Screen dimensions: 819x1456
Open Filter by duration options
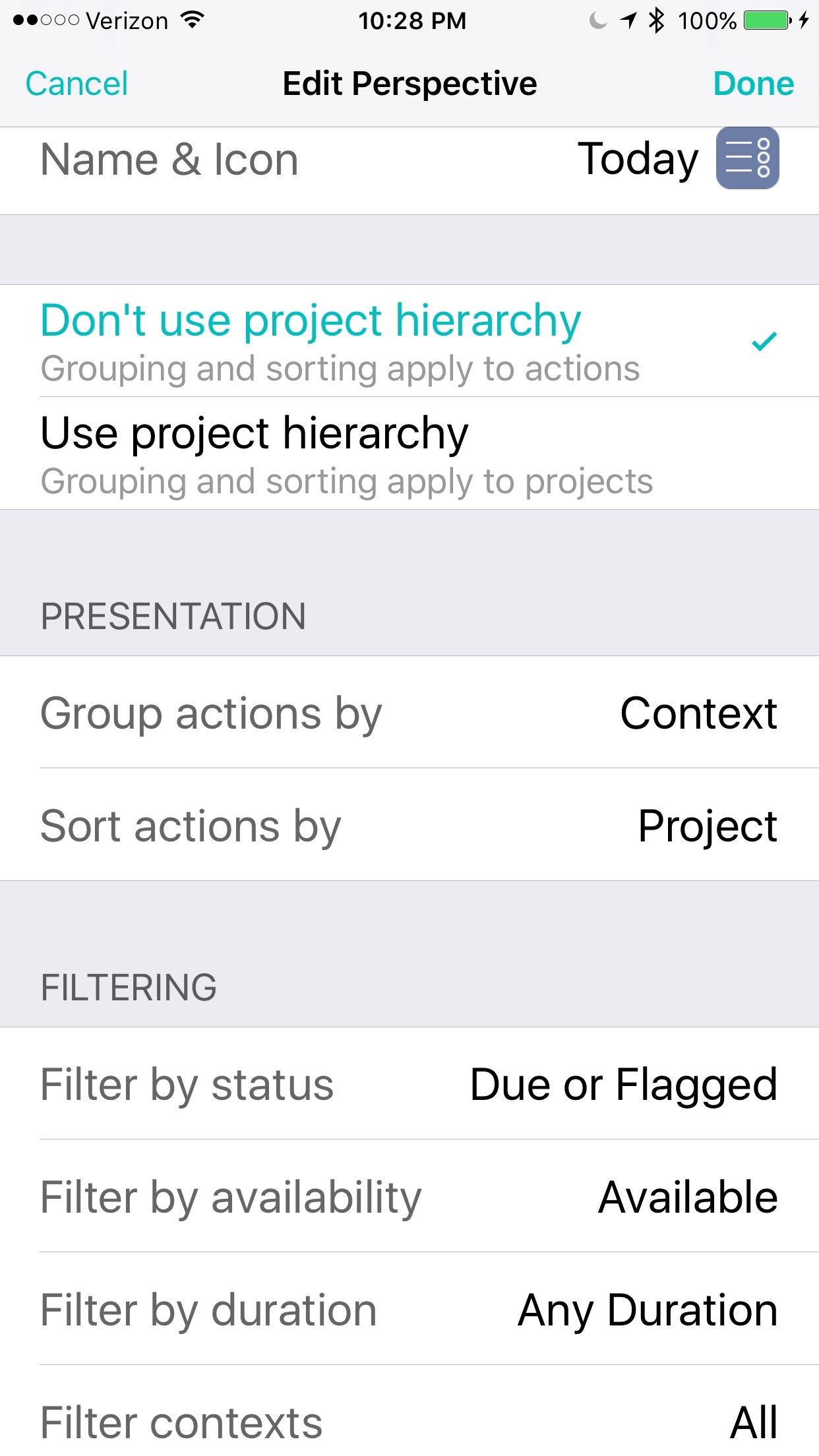(409, 1308)
